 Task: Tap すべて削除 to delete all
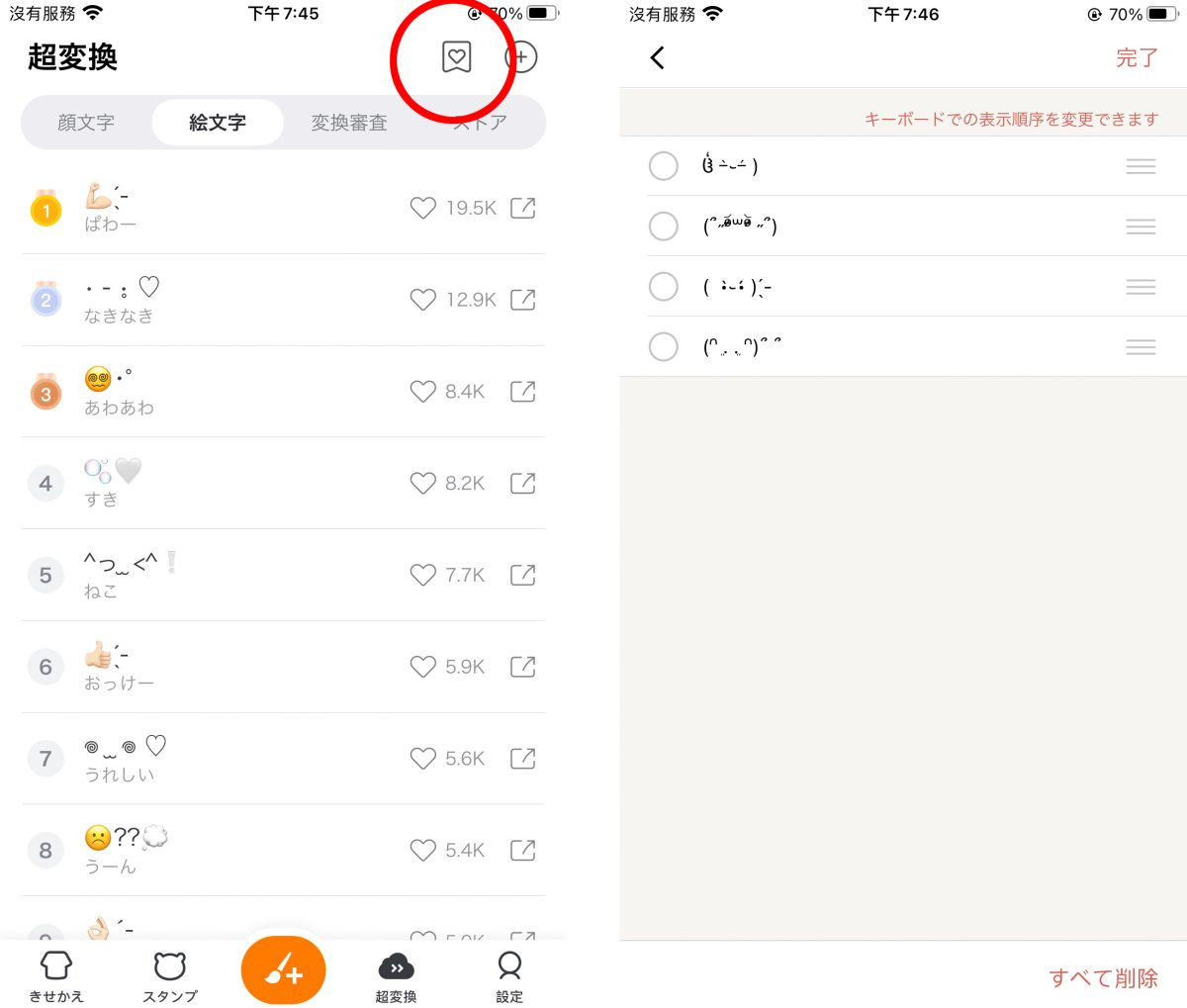tap(1103, 977)
